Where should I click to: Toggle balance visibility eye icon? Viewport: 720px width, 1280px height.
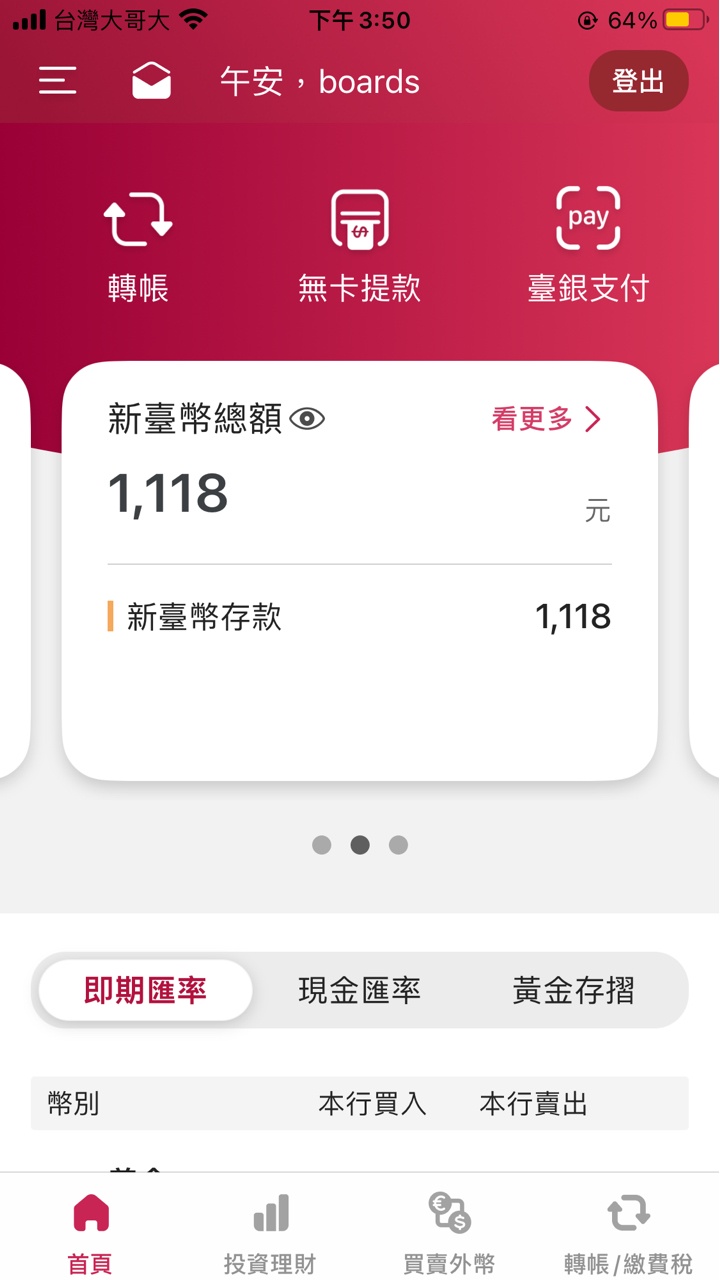[x=307, y=419]
